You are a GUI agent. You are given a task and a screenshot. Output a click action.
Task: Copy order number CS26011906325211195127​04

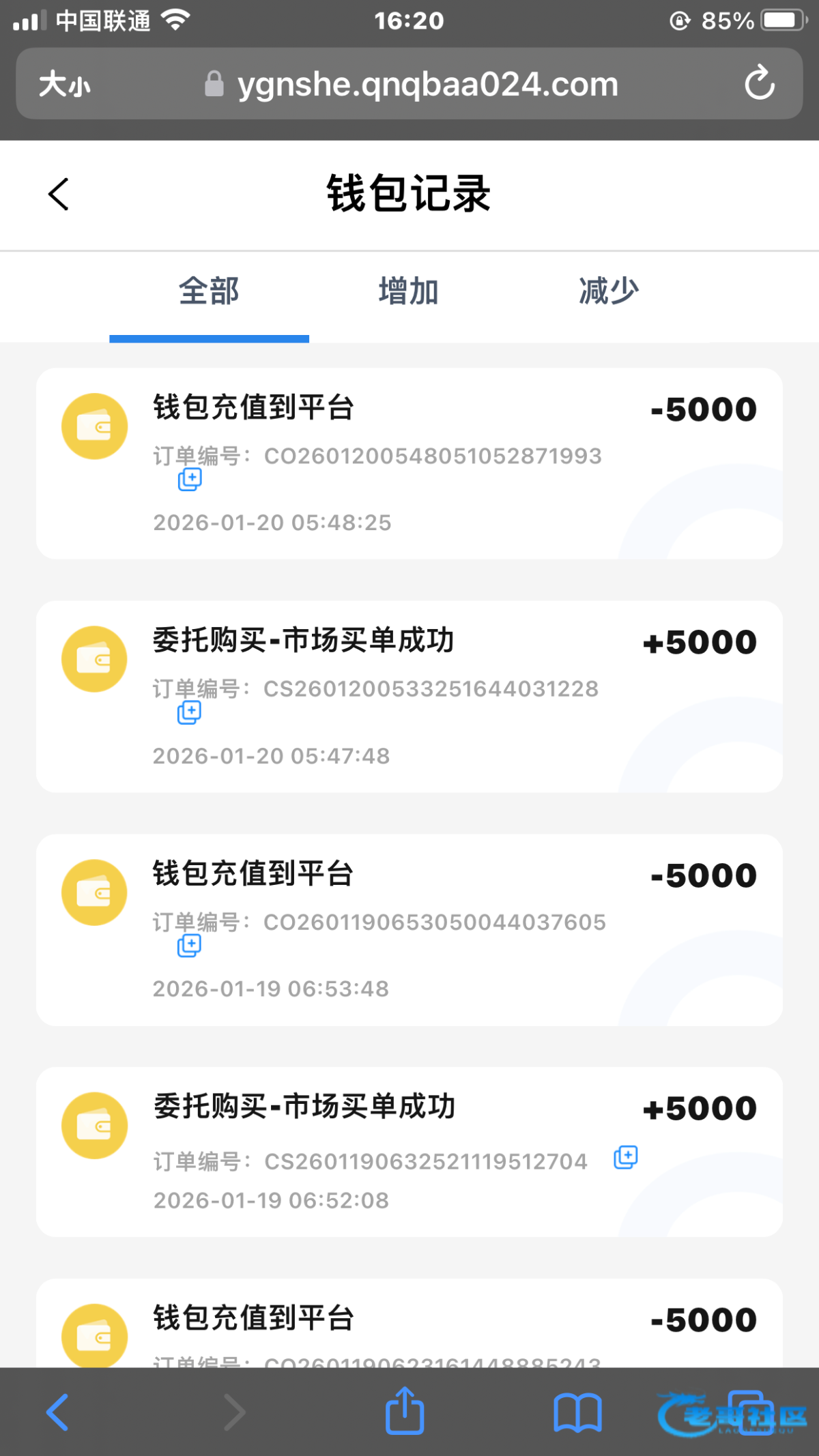625,1157
